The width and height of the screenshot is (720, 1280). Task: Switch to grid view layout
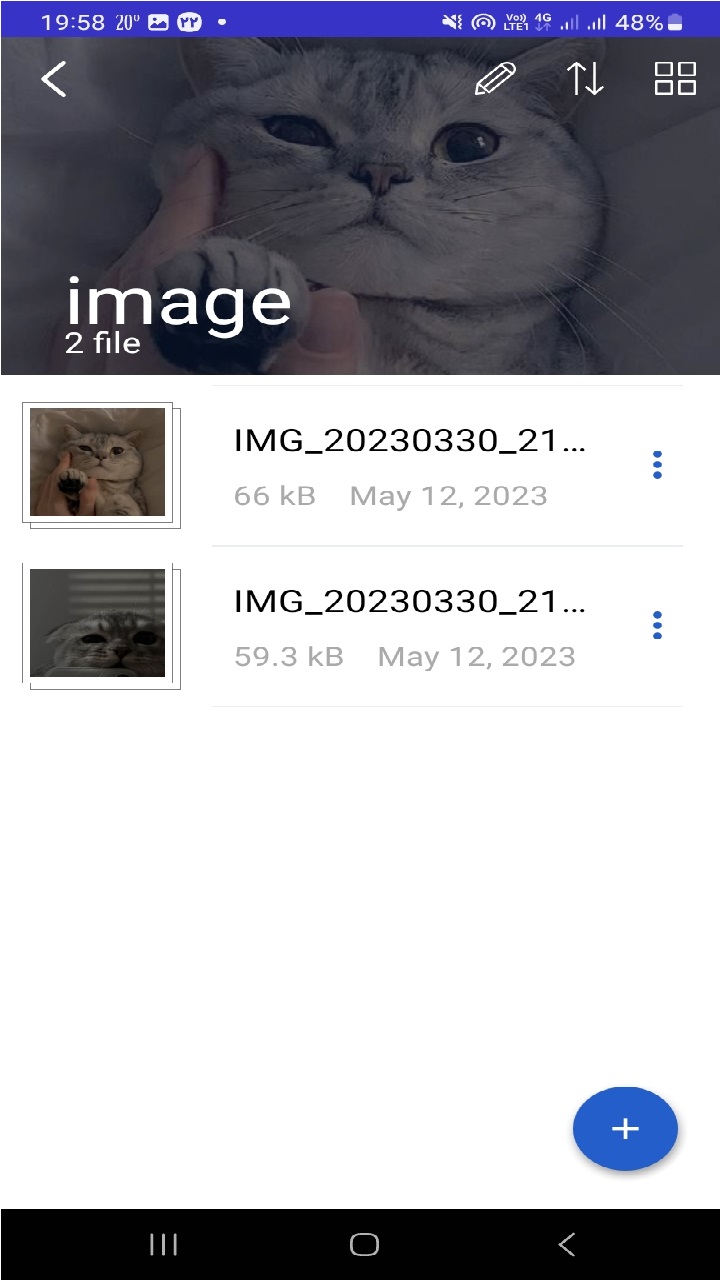(675, 79)
